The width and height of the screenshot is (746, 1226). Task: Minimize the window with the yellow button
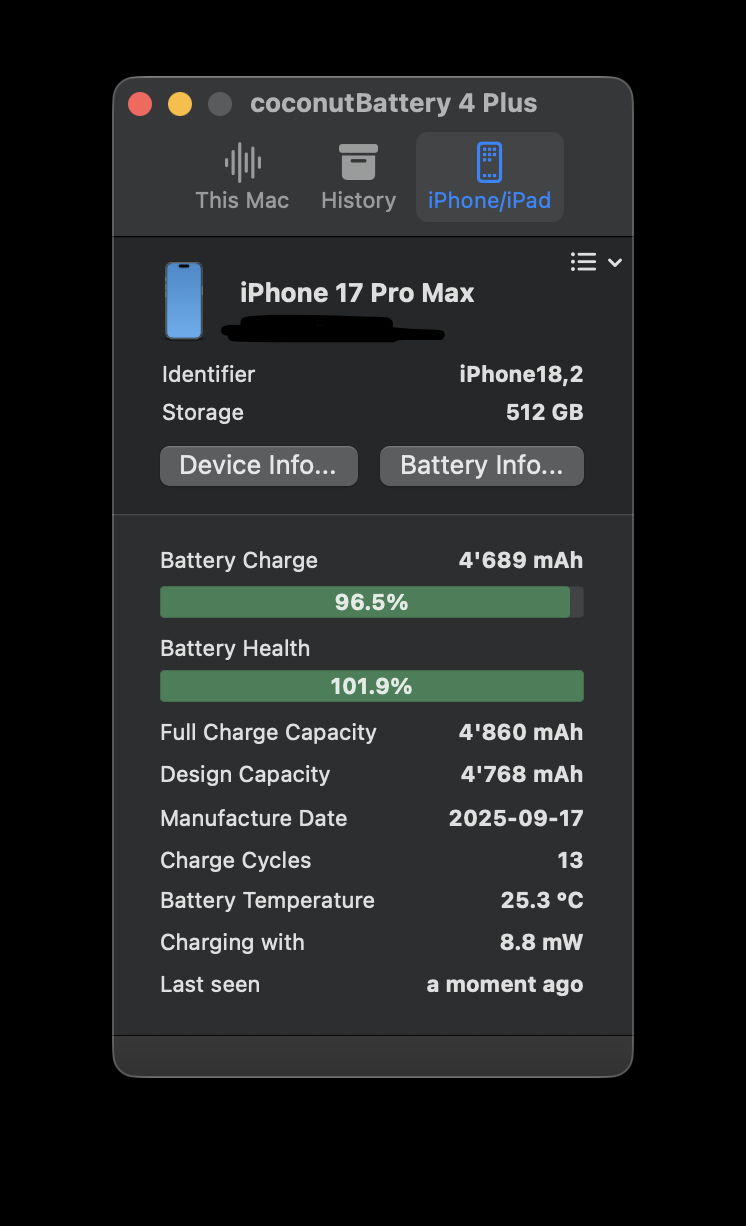(x=180, y=104)
